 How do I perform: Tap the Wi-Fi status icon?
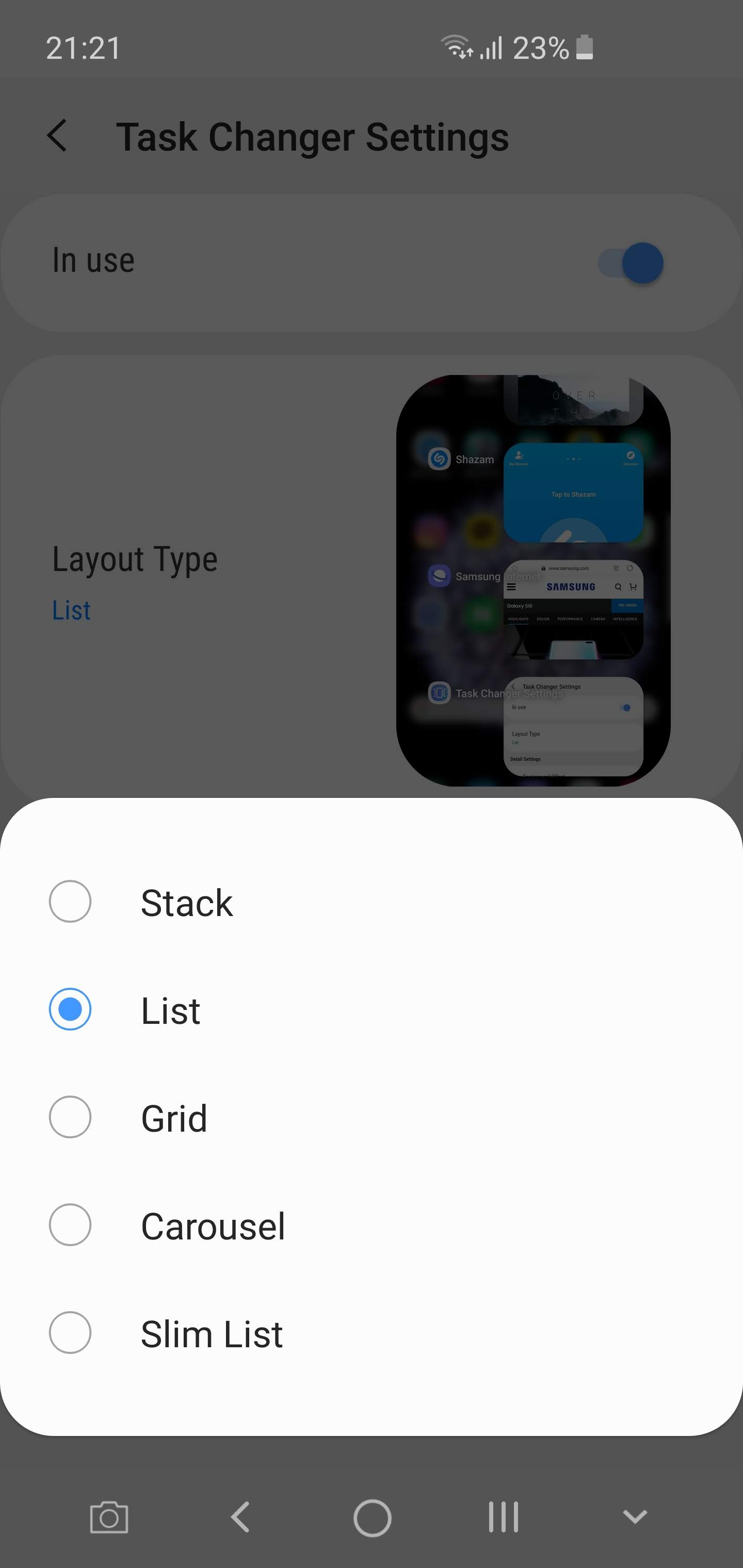[x=456, y=48]
